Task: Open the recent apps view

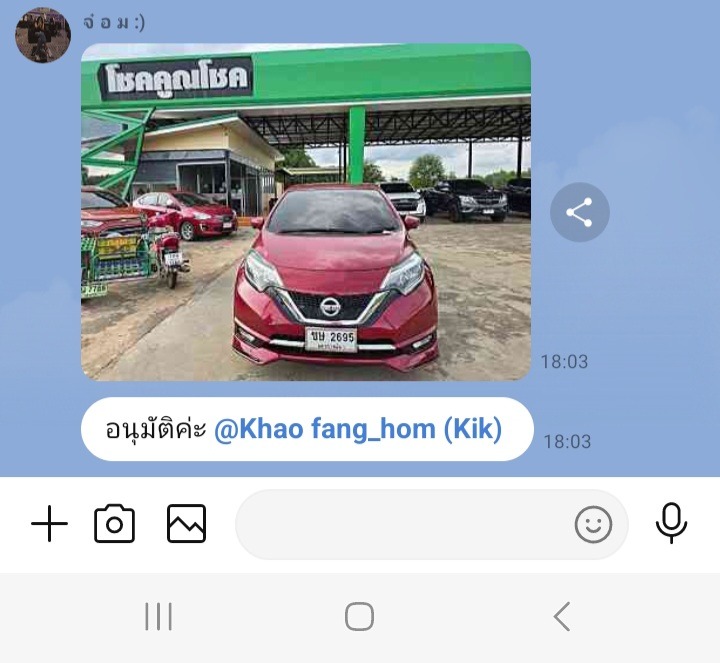Action: tap(158, 616)
